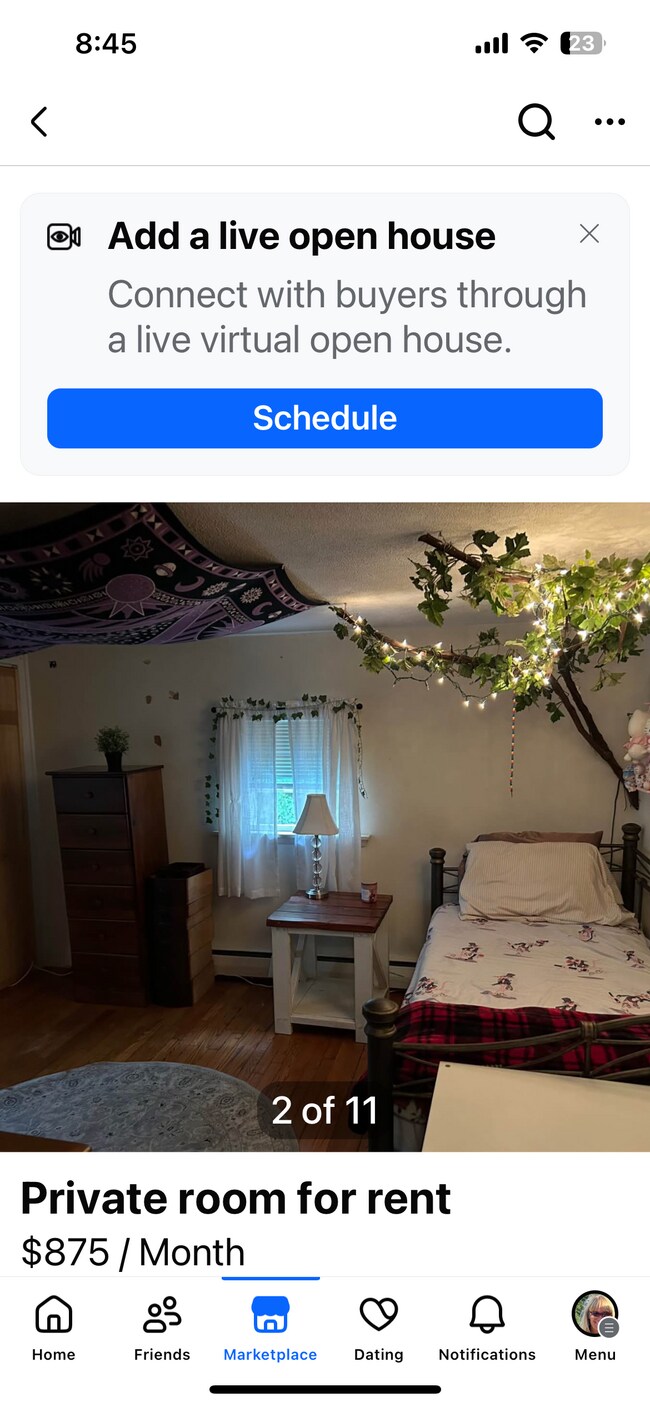Tap the blue Schedule button

tap(325, 418)
